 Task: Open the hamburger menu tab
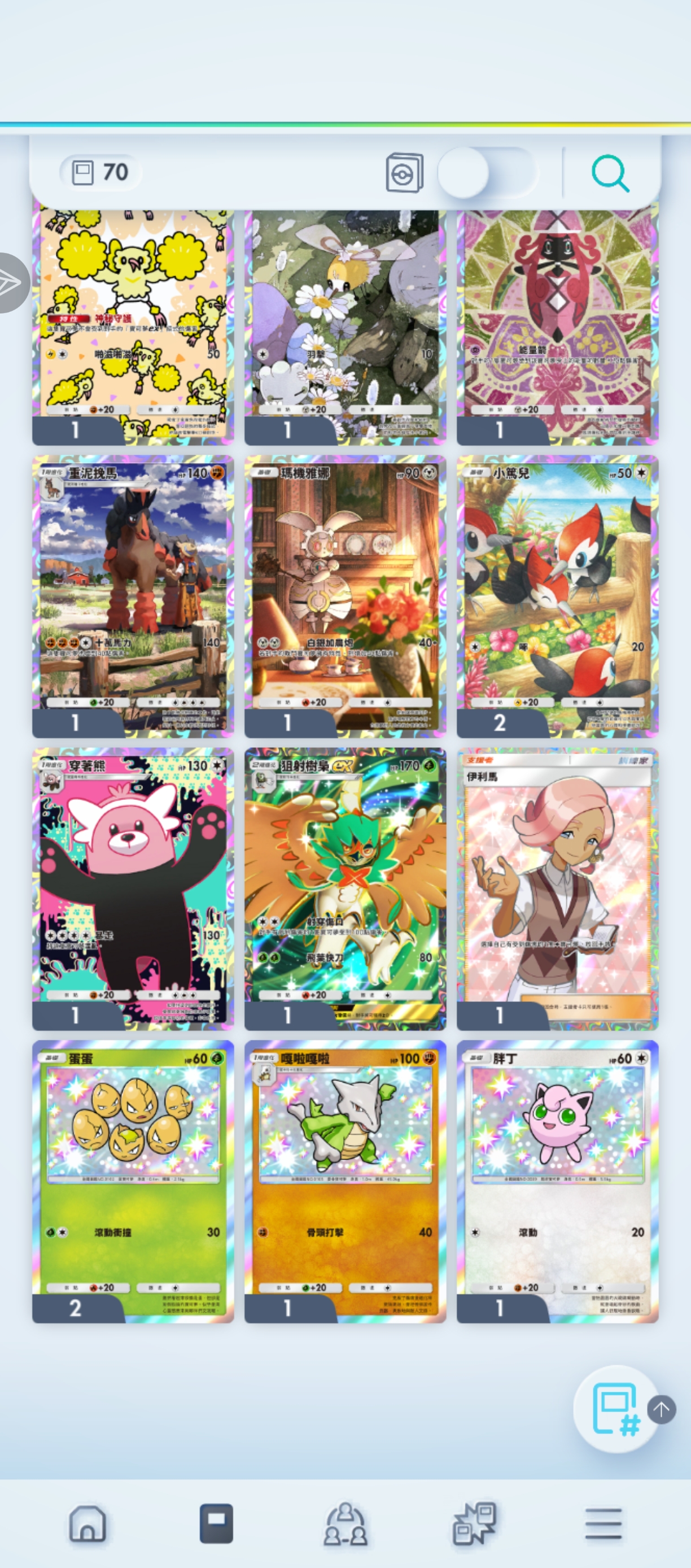point(603,1523)
